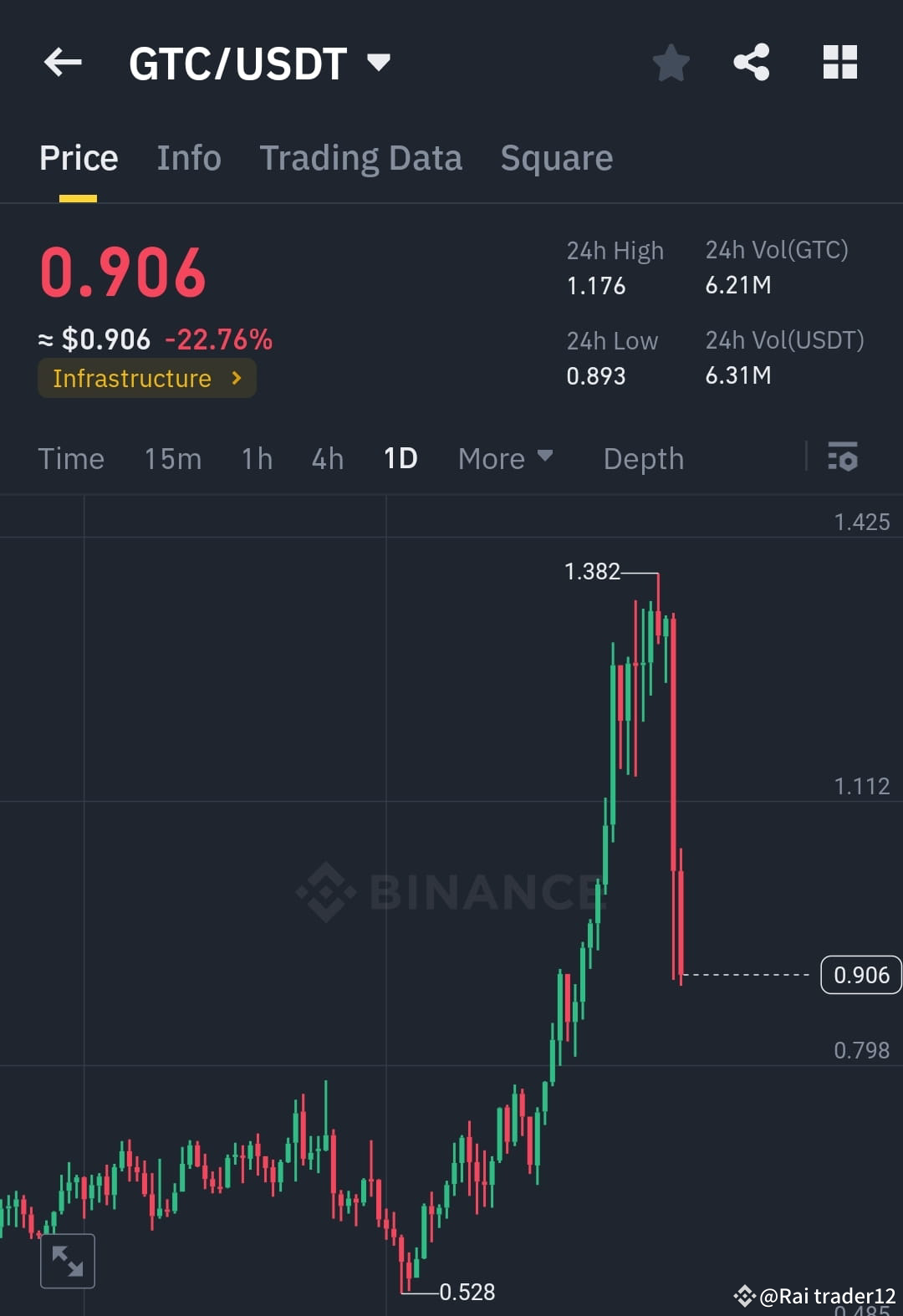Add GTC/USDT to favorites via star icon

click(671, 62)
